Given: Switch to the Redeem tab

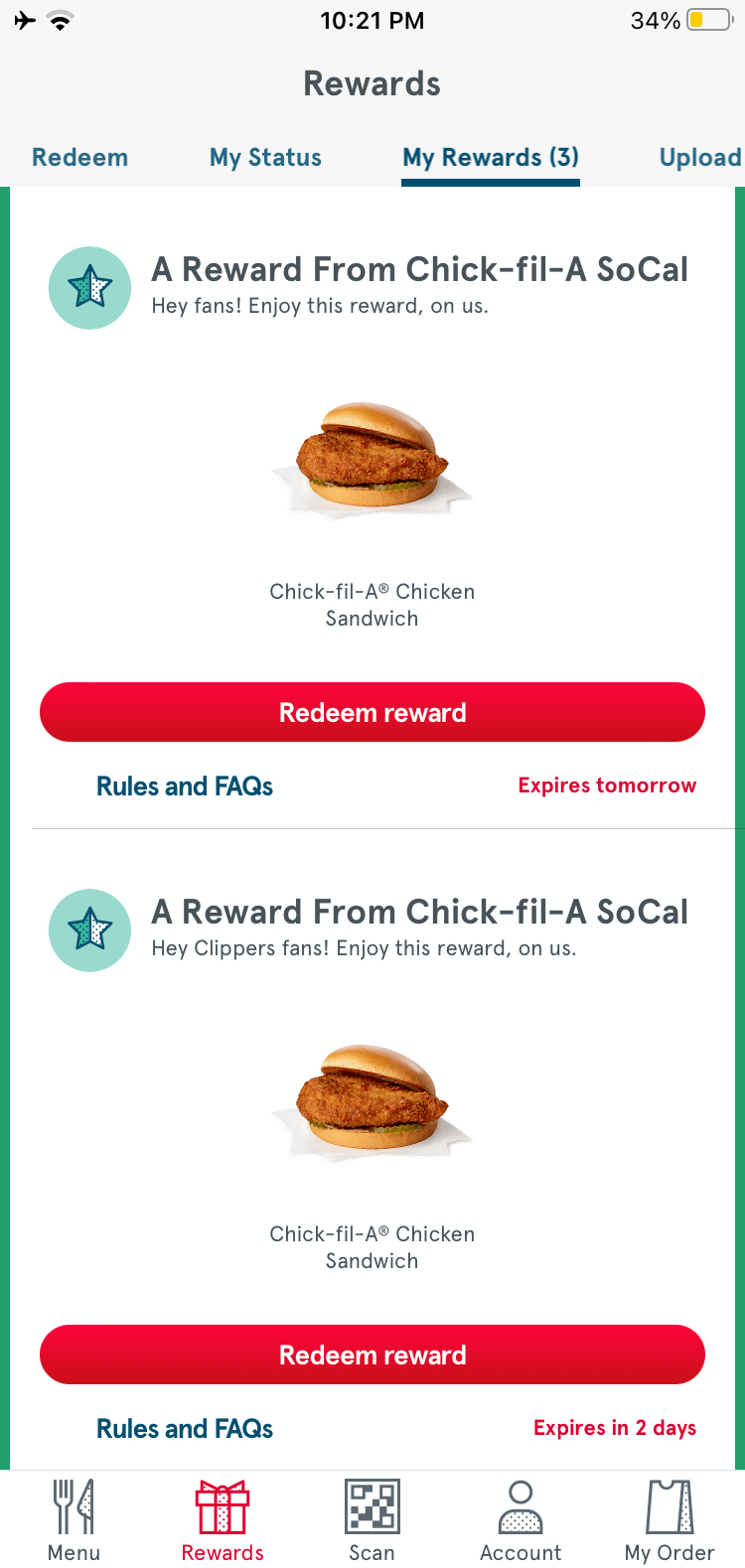Looking at the screenshot, I should click(x=79, y=157).
